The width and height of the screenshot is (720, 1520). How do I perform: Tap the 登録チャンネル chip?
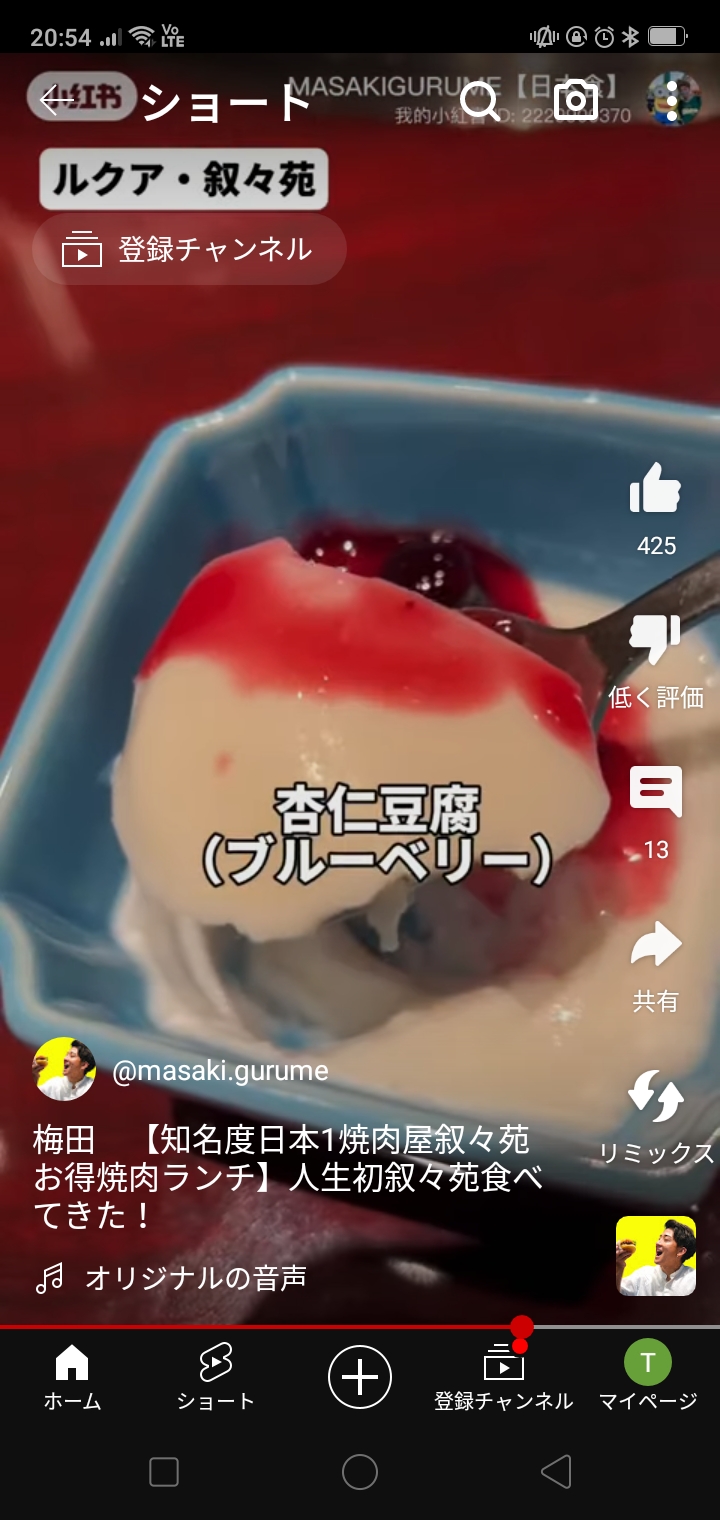[189, 249]
